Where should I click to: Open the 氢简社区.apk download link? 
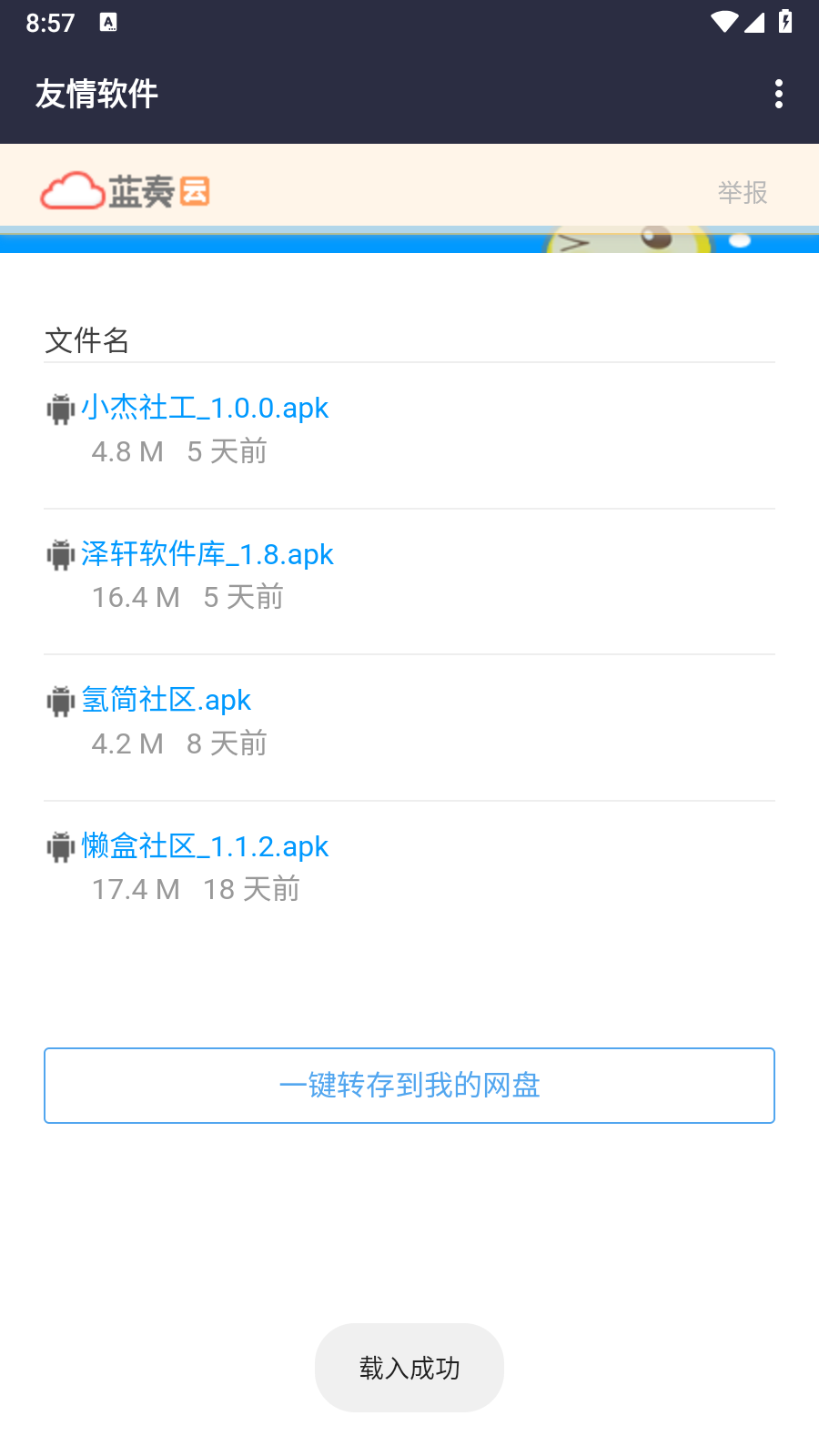point(166,700)
